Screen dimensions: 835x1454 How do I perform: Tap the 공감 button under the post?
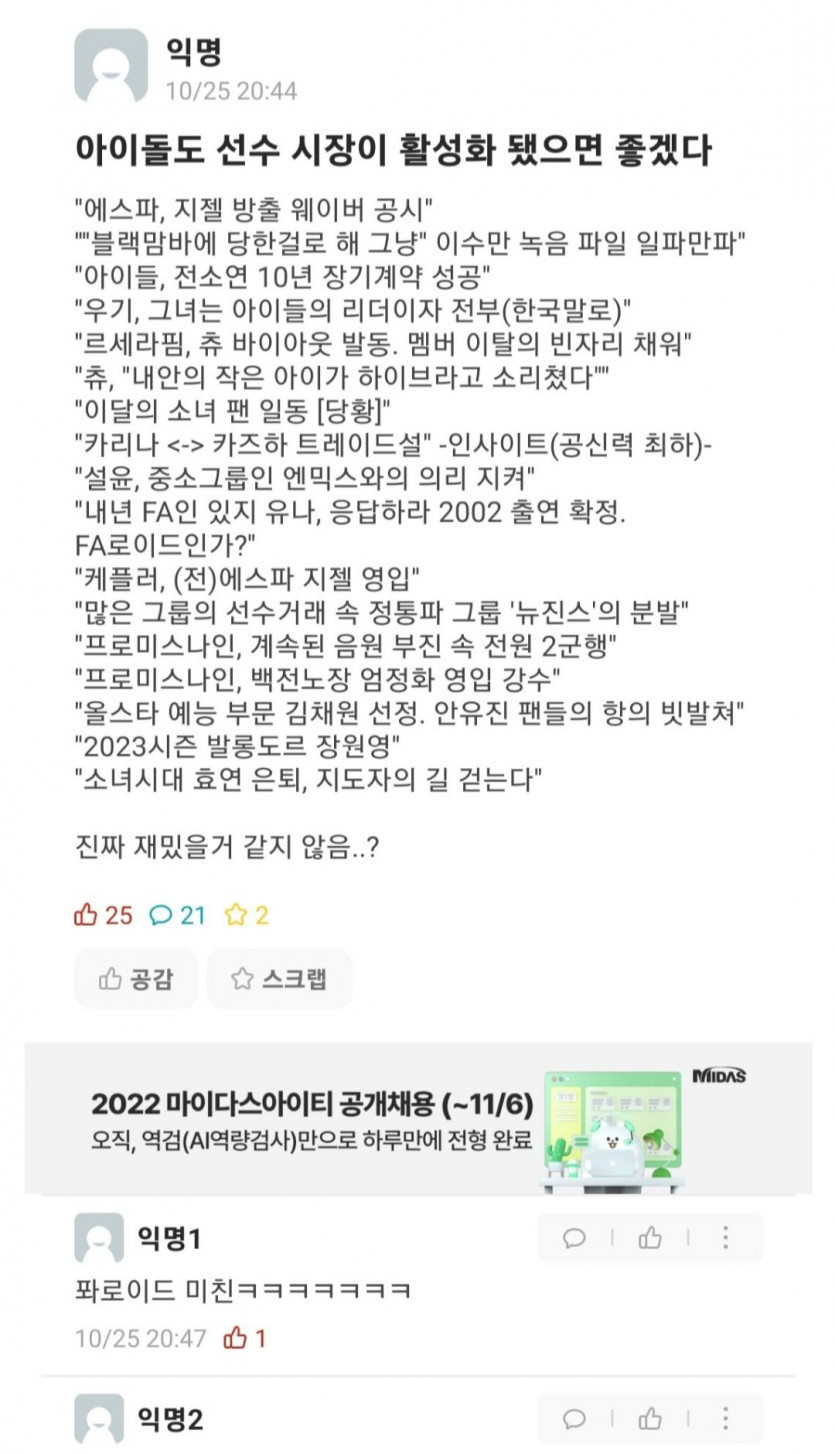(136, 978)
